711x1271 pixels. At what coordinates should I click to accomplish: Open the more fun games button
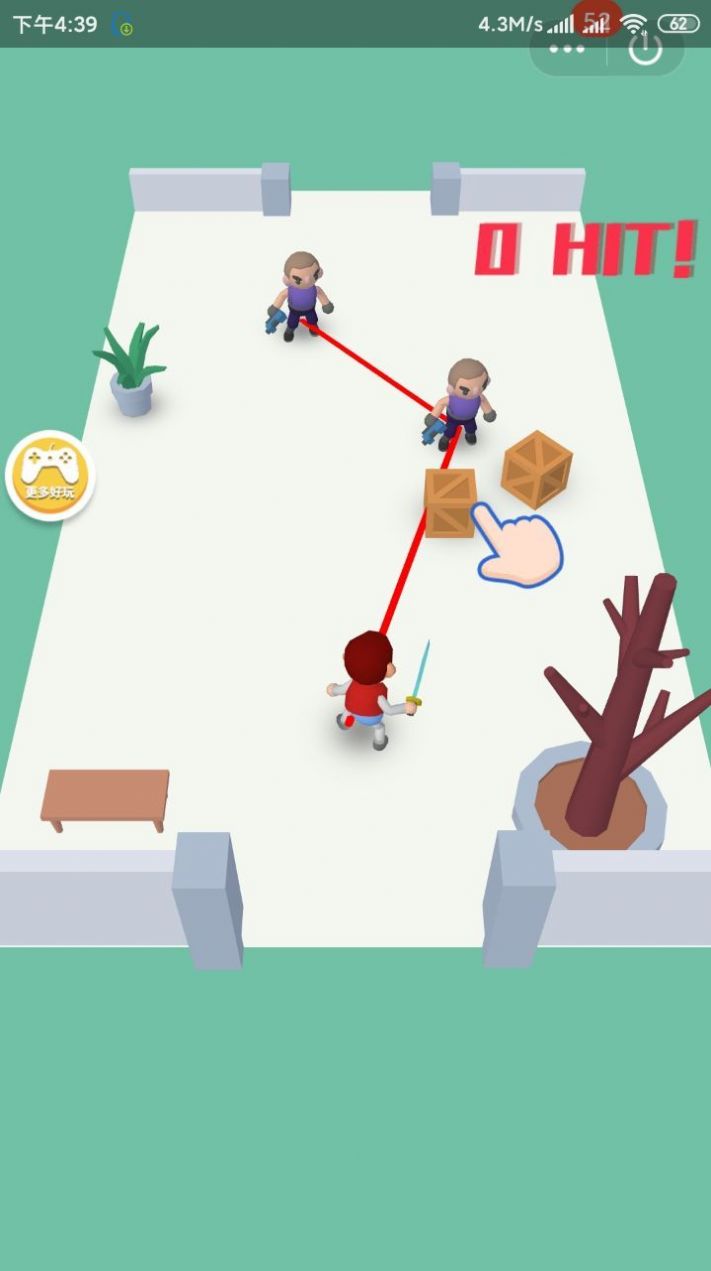pyautogui.click(x=50, y=476)
